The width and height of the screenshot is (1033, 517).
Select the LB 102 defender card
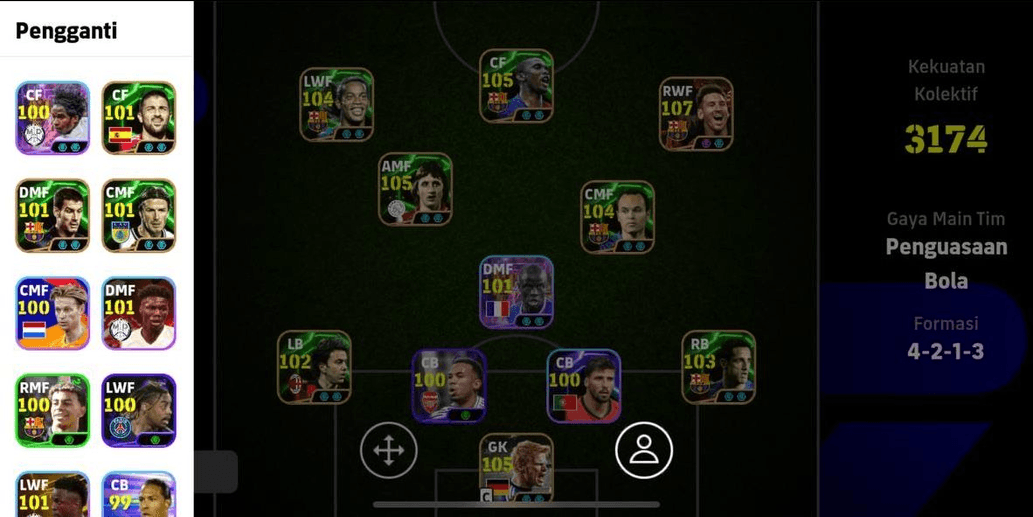click(x=314, y=367)
